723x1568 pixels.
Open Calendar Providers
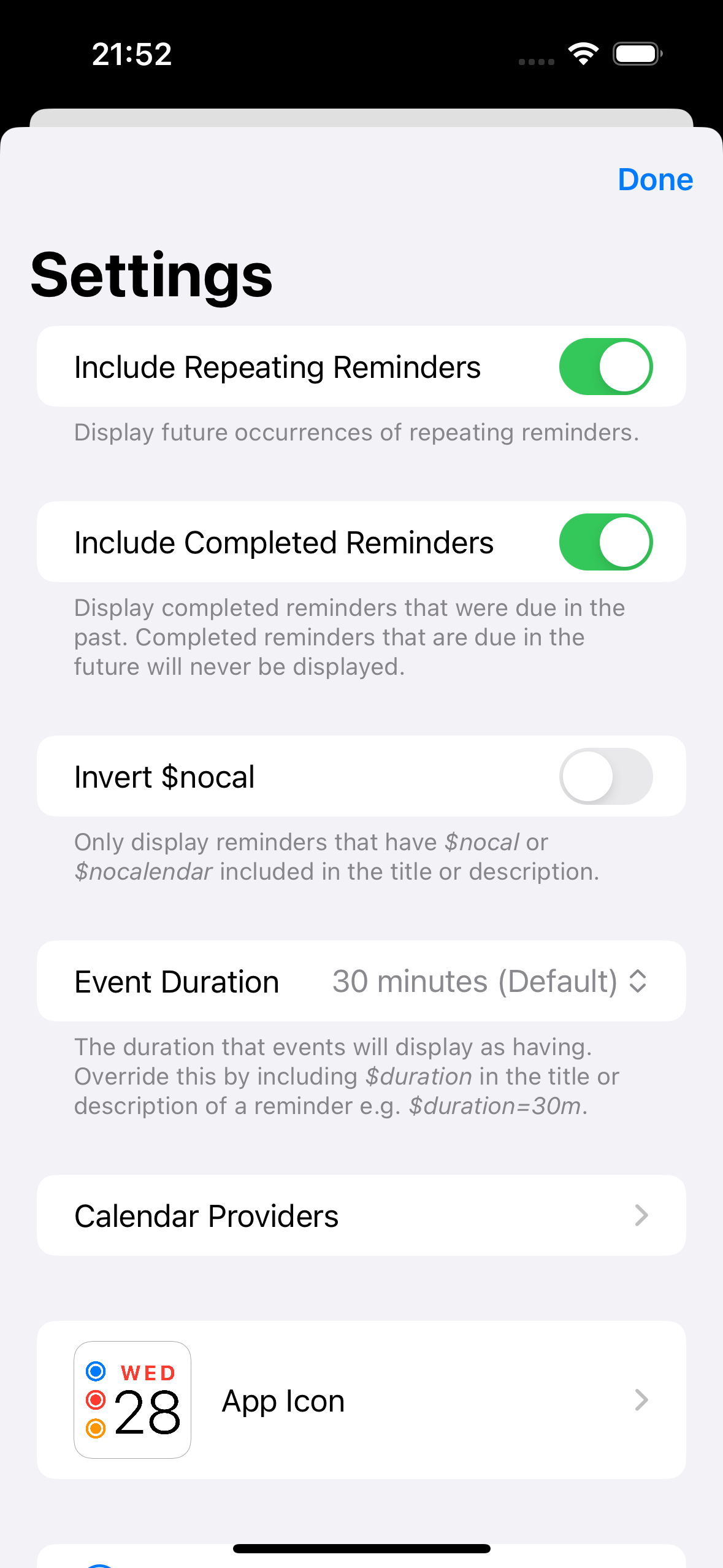[x=361, y=1216]
